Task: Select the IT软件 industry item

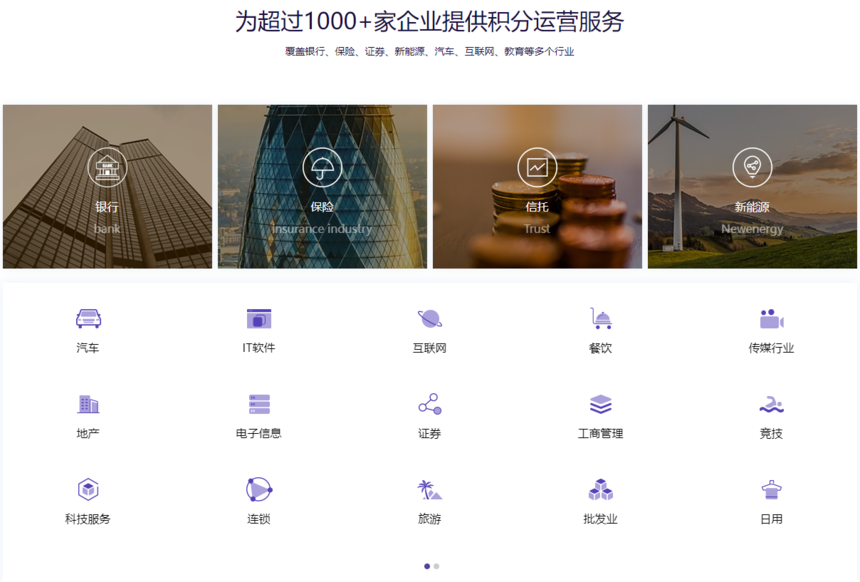Action: (259, 330)
